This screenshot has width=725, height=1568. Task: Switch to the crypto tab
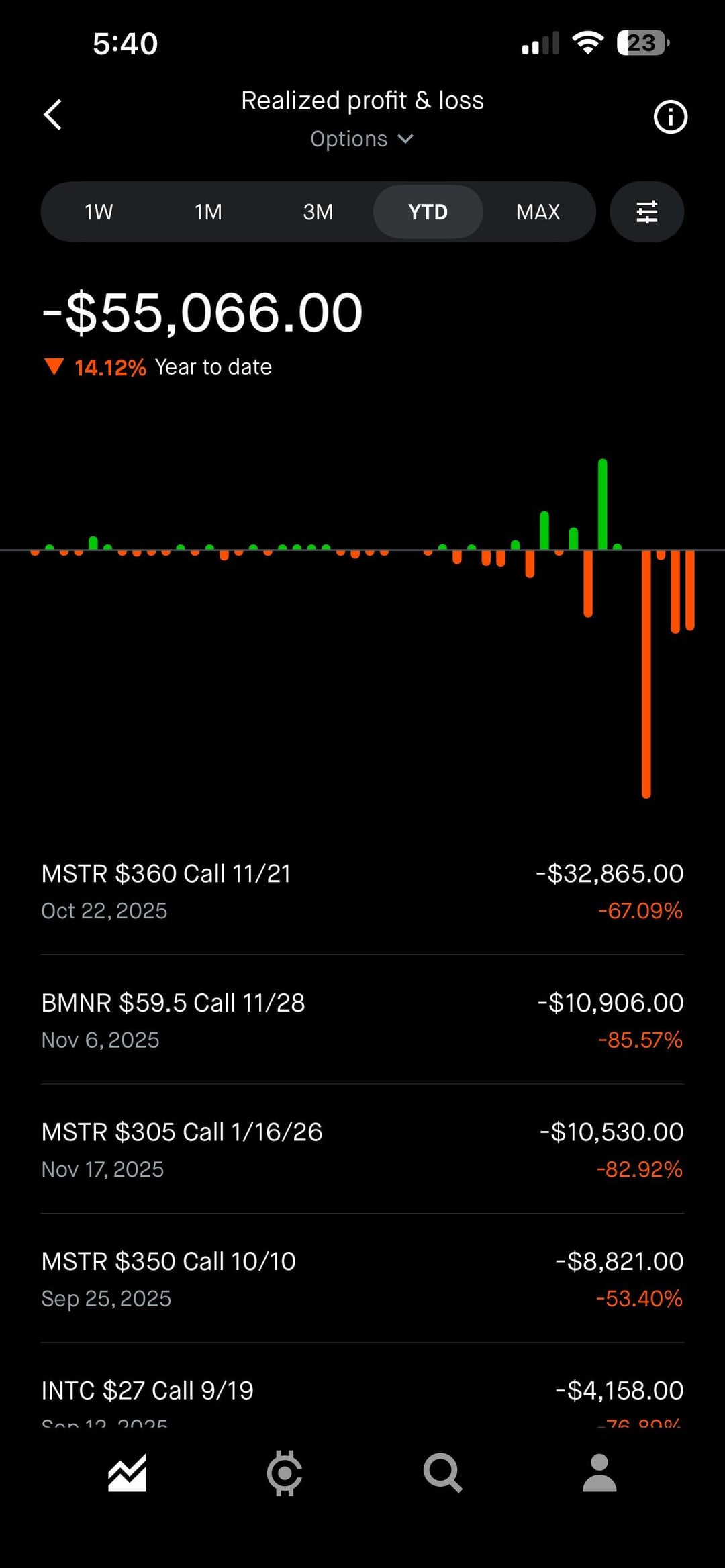pyautogui.click(x=285, y=1473)
